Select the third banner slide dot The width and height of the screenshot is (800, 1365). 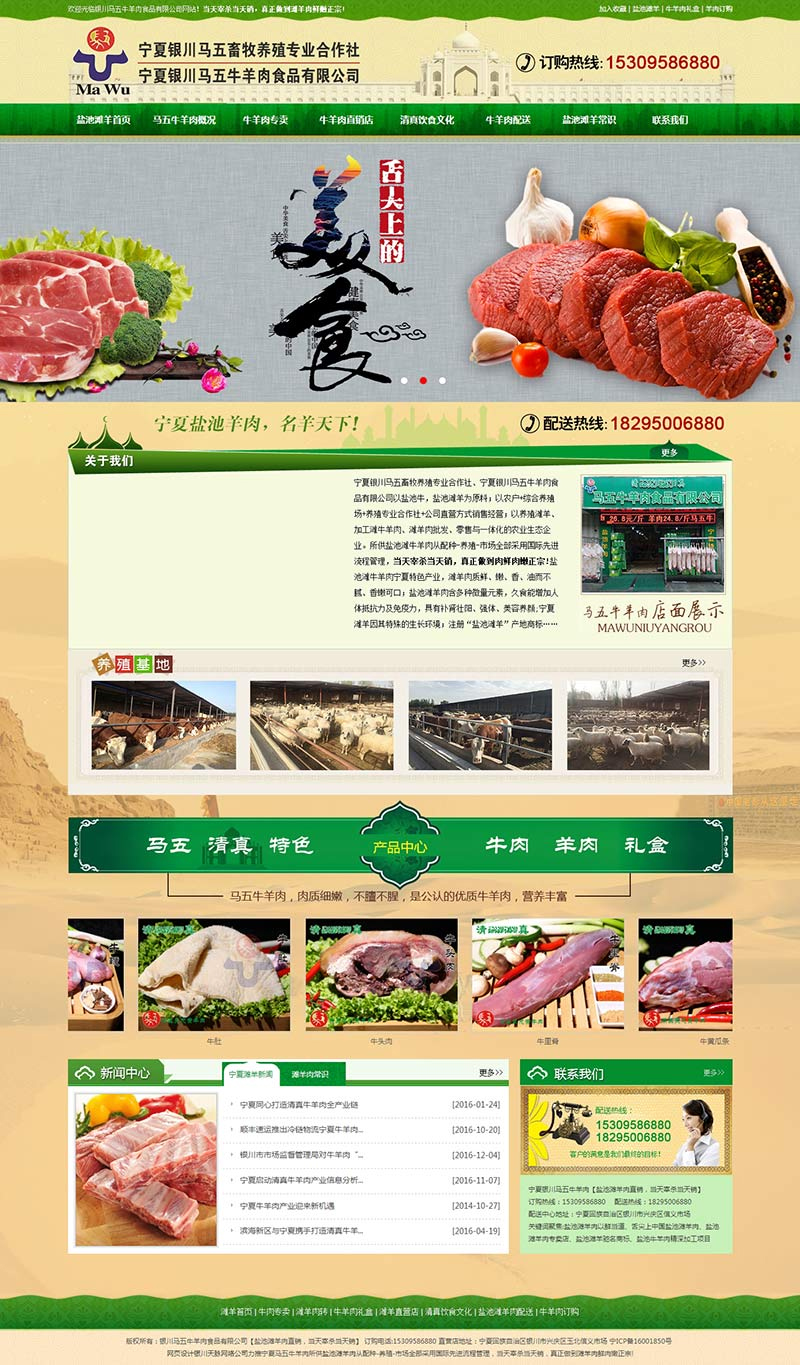point(442,380)
